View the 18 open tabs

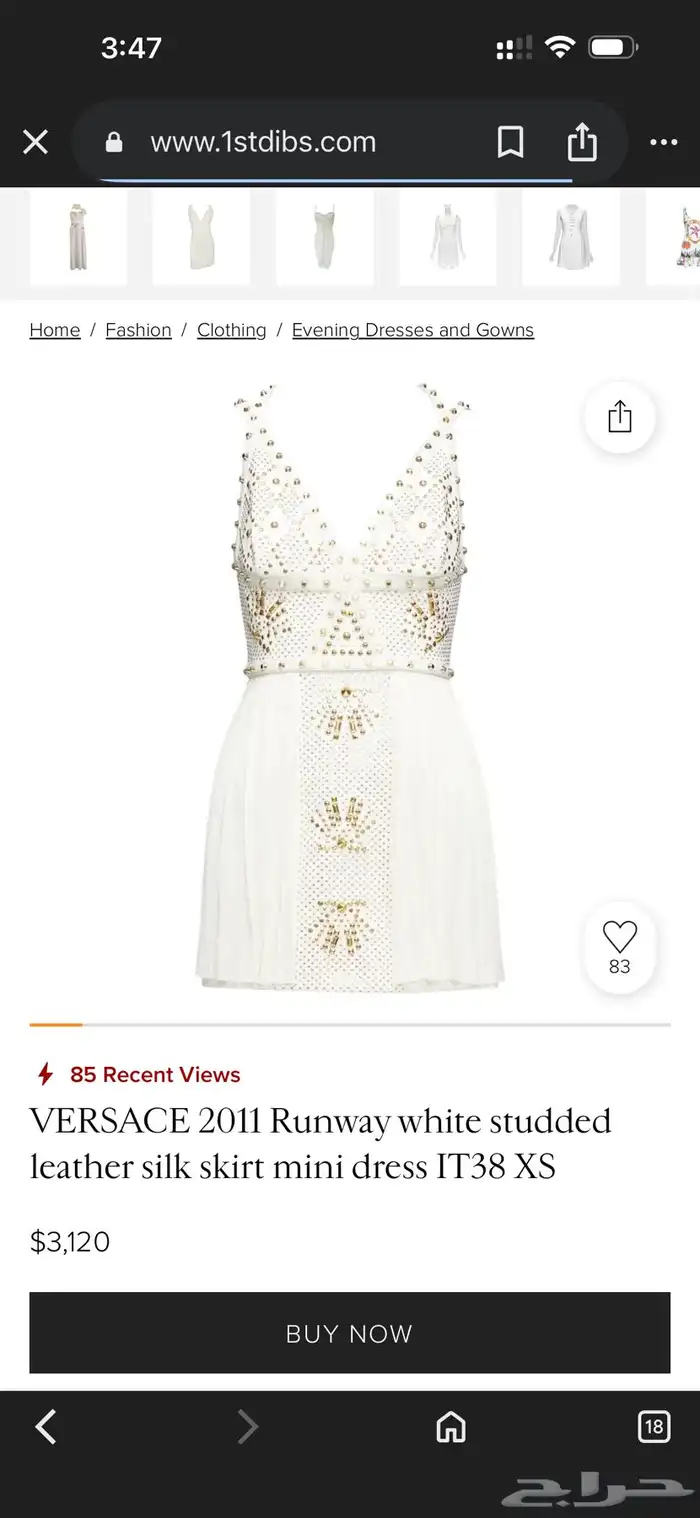(x=654, y=1427)
